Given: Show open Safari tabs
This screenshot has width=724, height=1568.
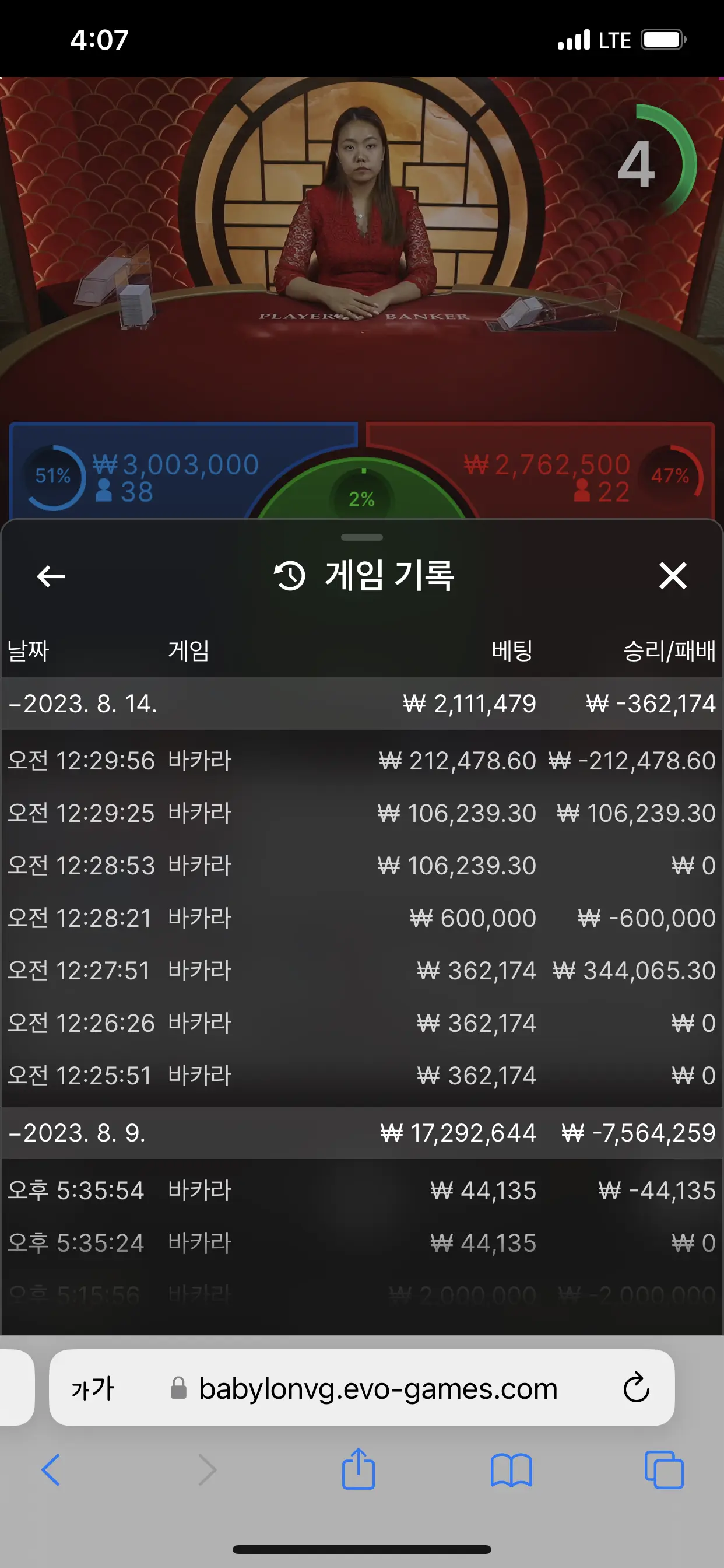Looking at the screenshot, I should [x=664, y=1469].
